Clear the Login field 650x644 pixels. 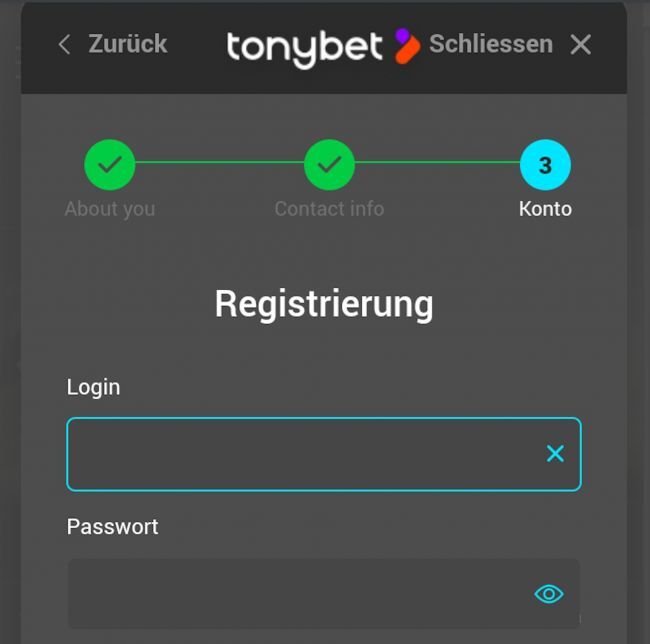pos(555,454)
